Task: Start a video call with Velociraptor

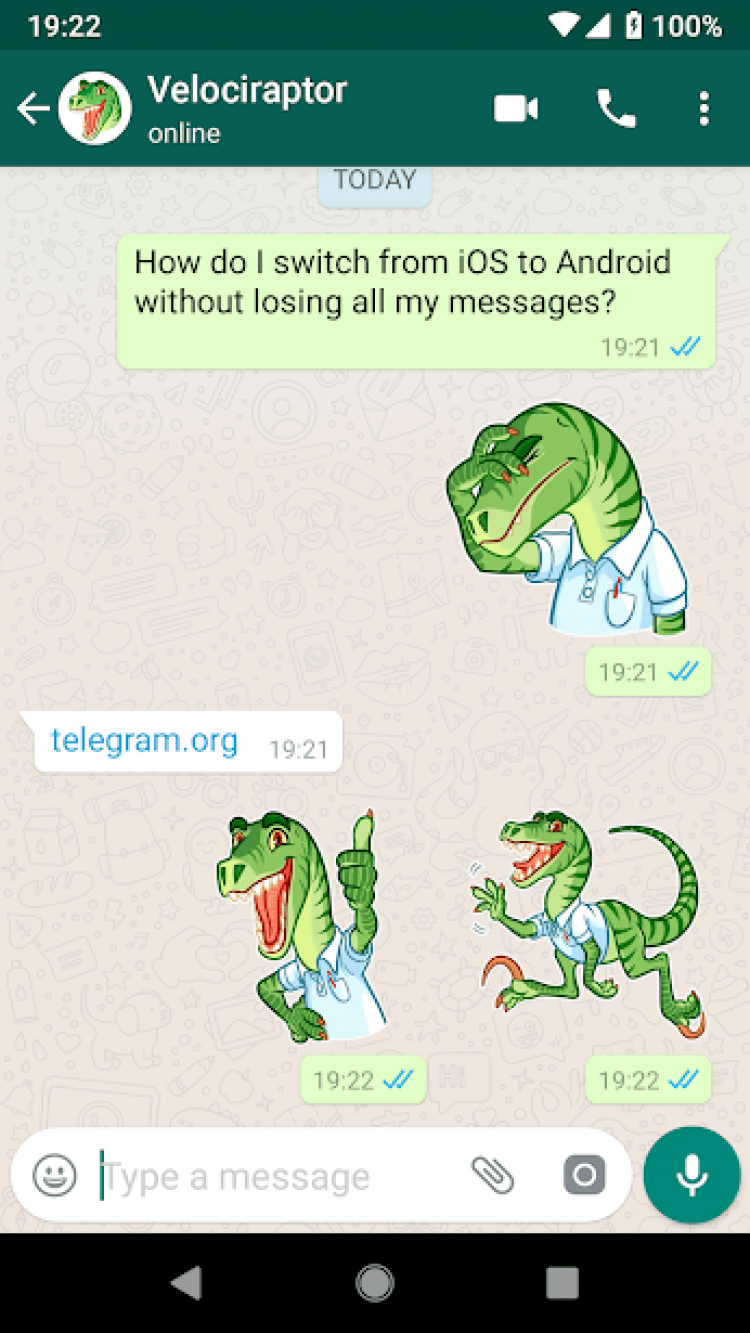Action: [x=516, y=108]
